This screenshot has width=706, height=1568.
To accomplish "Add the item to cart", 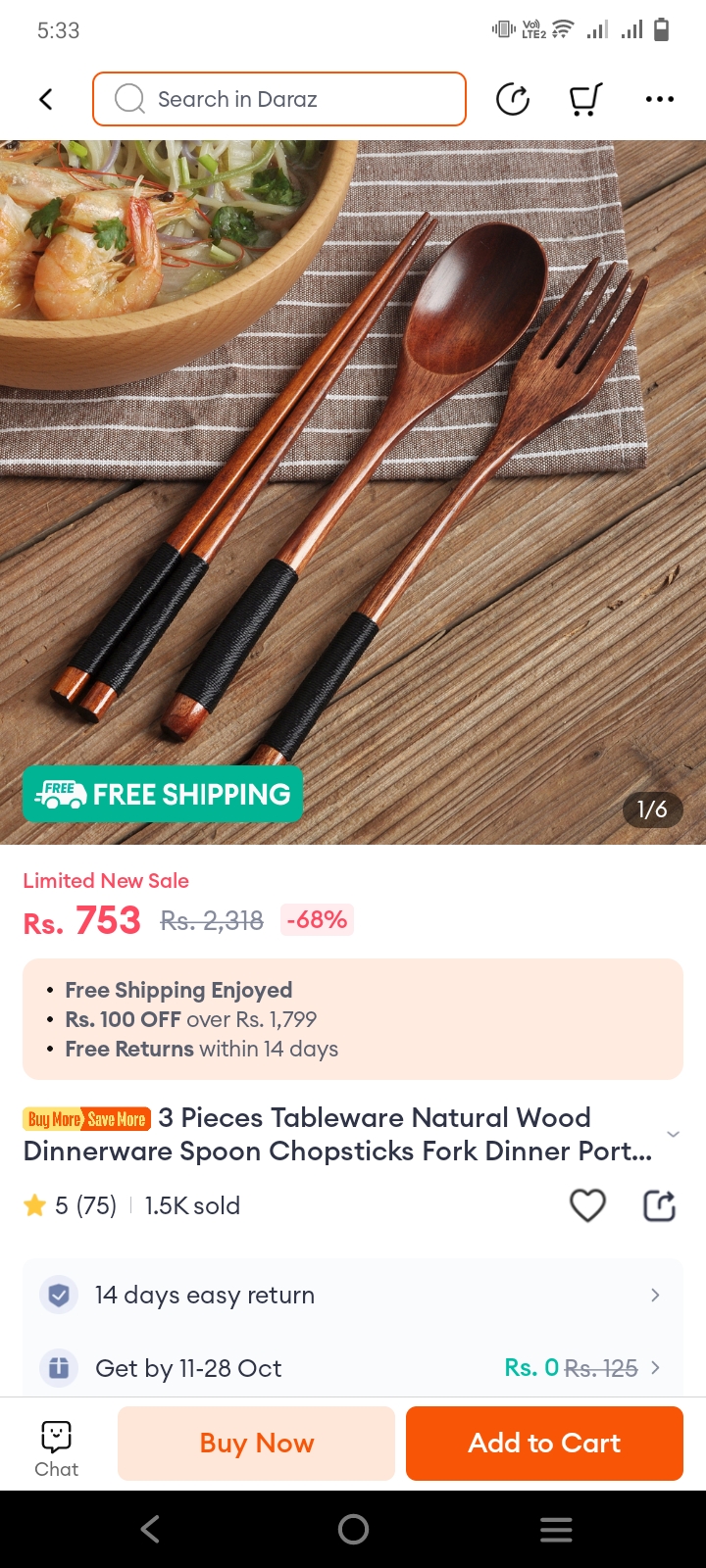I will click(544, 1443).
